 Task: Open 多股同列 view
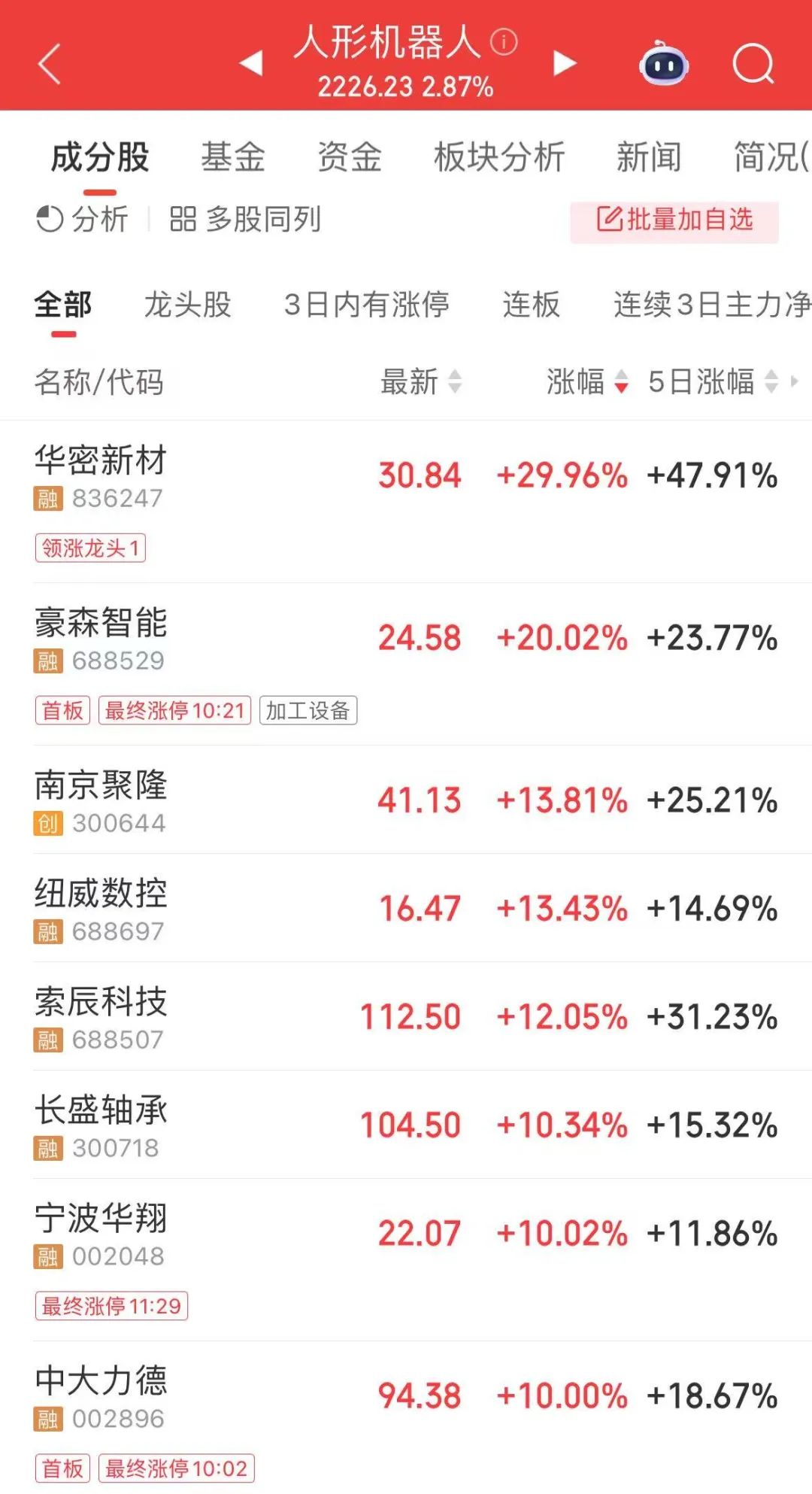click(245, 220)
